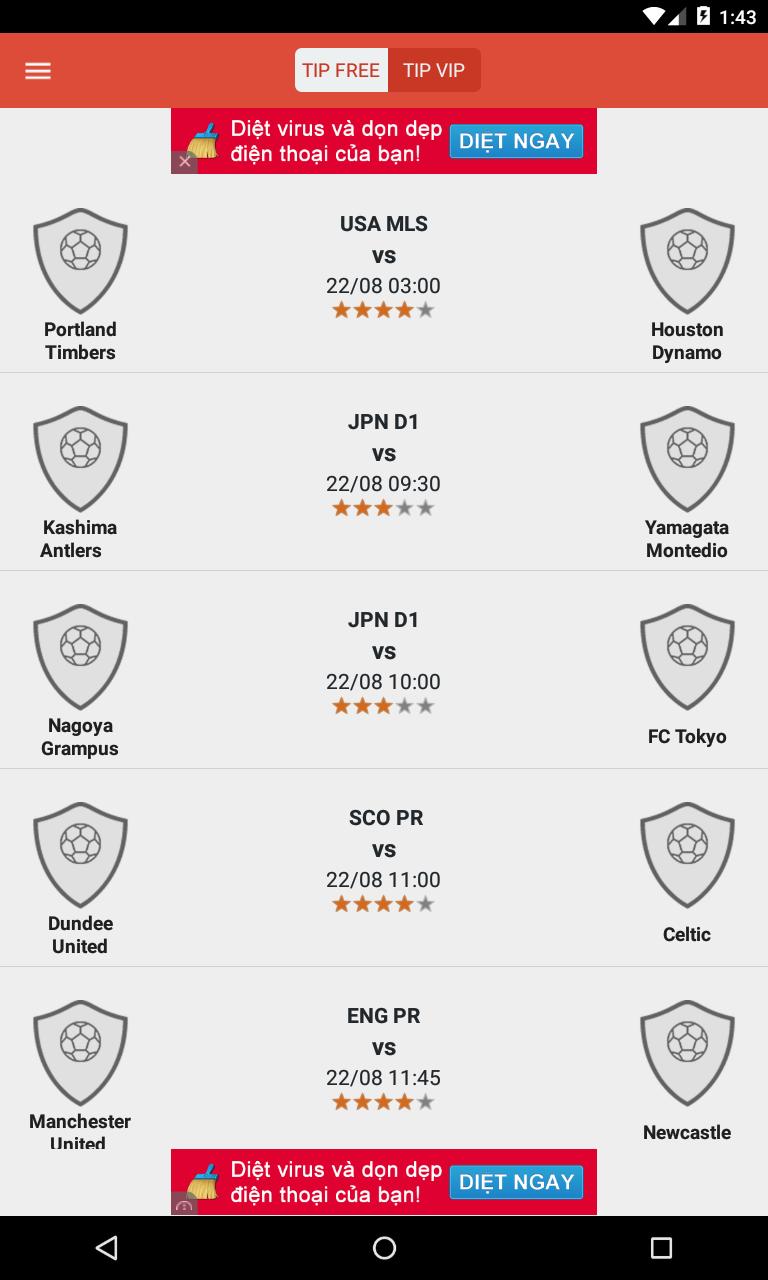Open the navigation drawer menu
The width and height of the screenshot is (768, 1280).
(37, 70)
